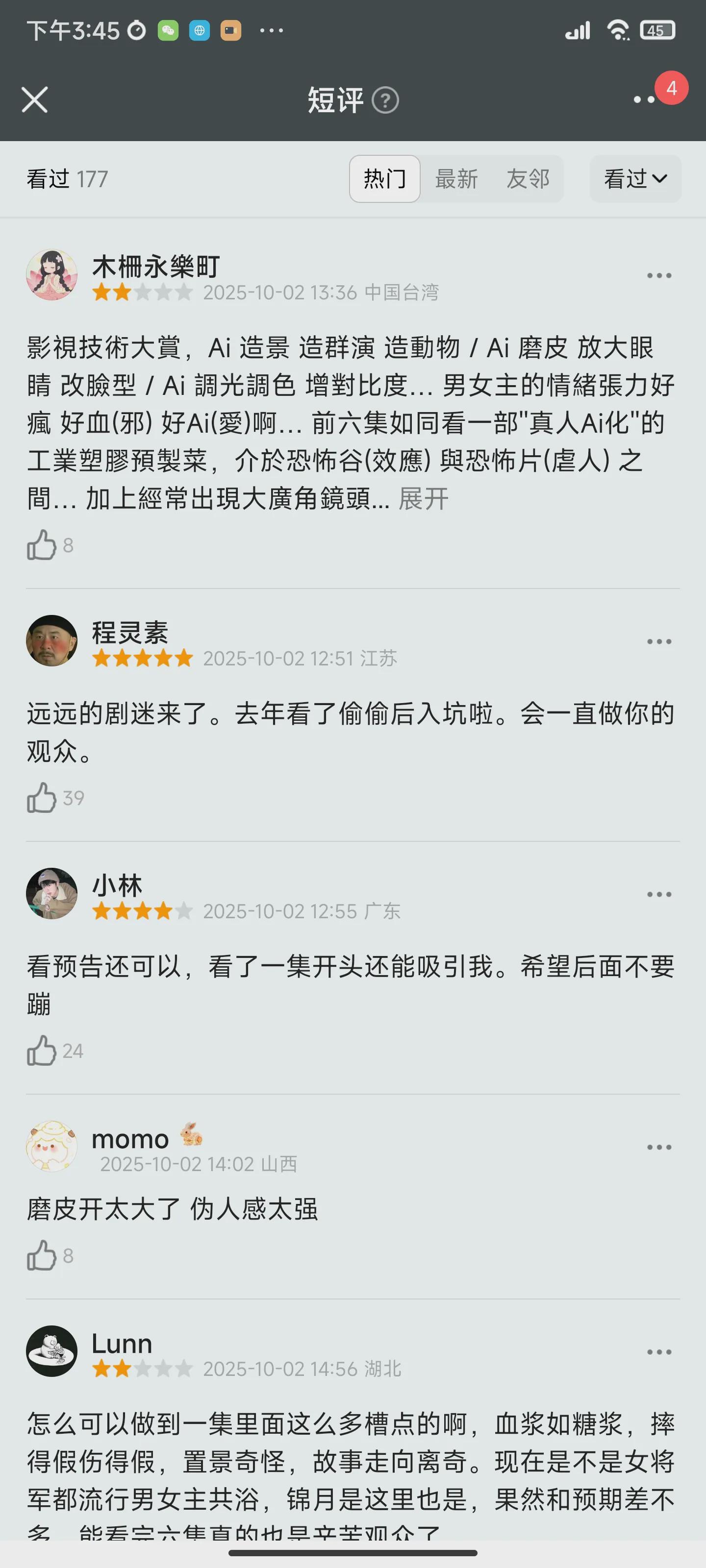Like 木柵永樂町's review
The image size is (706, 1568).
click(x=41, y=545)
